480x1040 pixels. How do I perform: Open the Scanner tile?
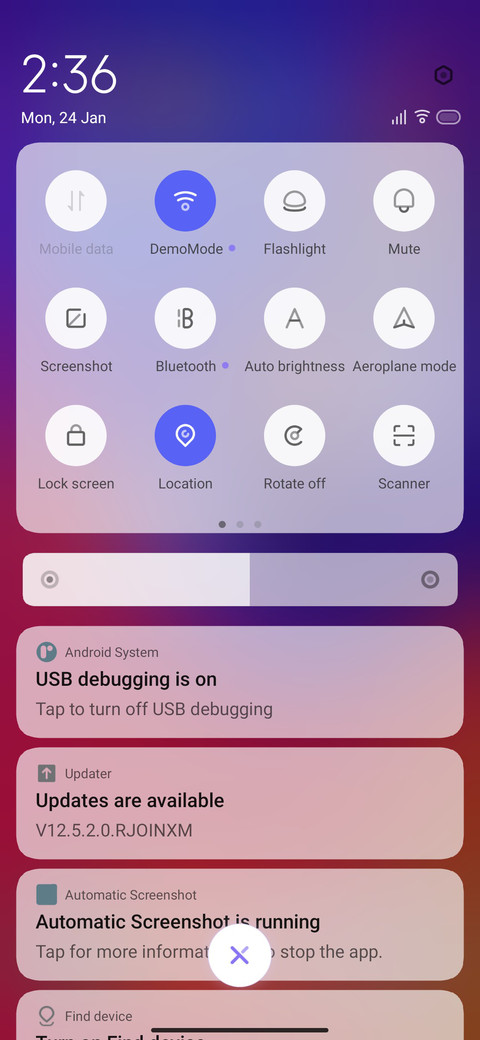[x=404, y=436]
